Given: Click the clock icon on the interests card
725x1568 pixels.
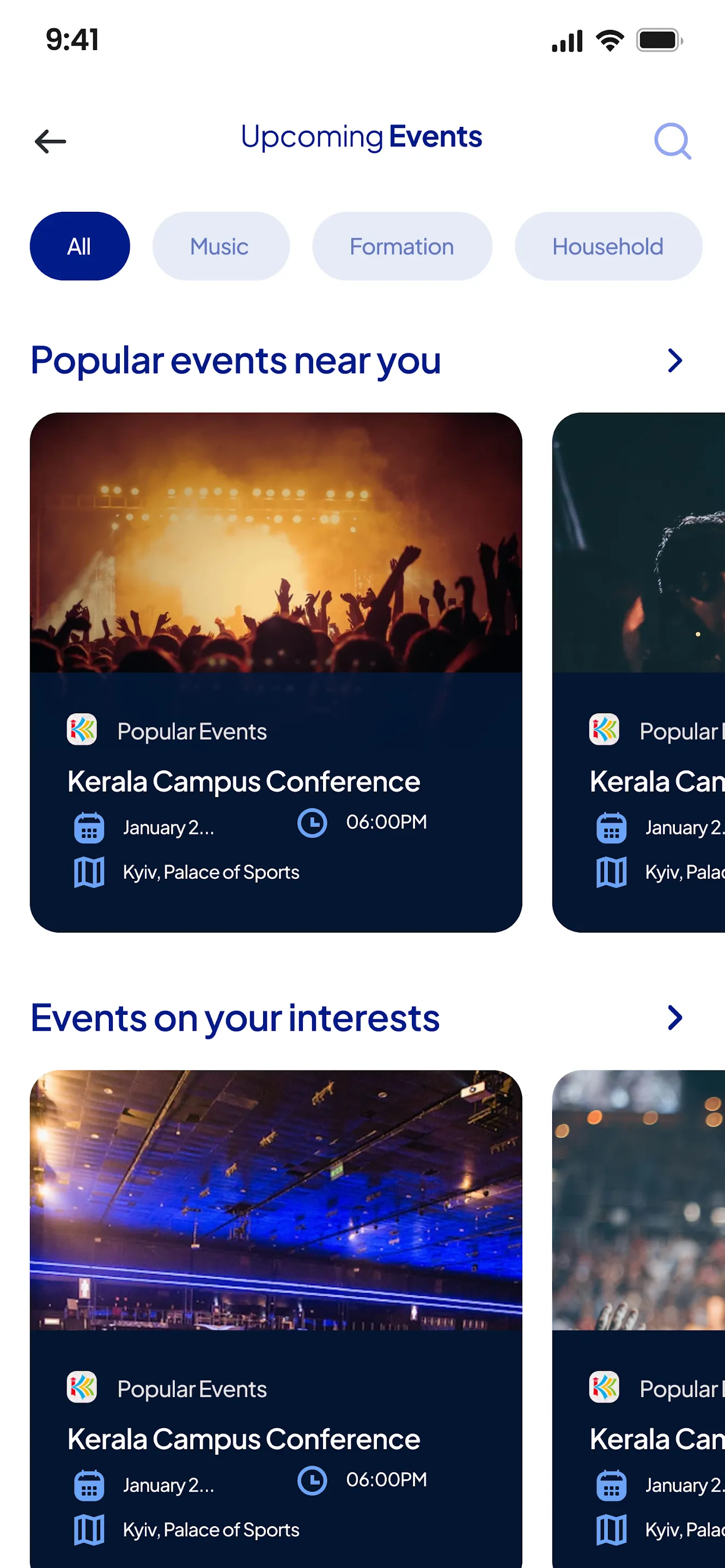Looking at the screenshot, I should point(312,1481).
